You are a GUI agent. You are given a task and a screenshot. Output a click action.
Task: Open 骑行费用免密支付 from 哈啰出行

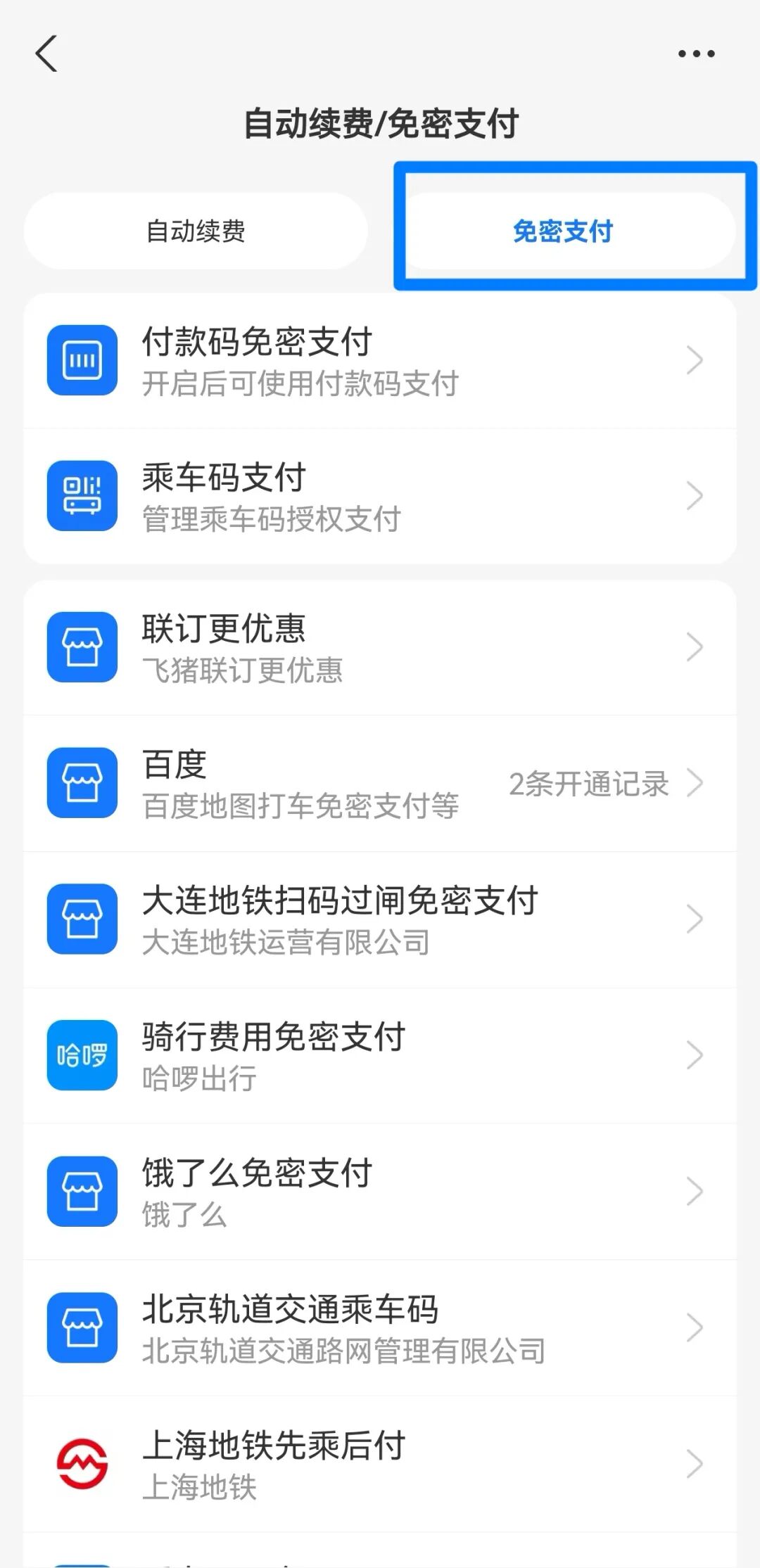(380, 1055)
